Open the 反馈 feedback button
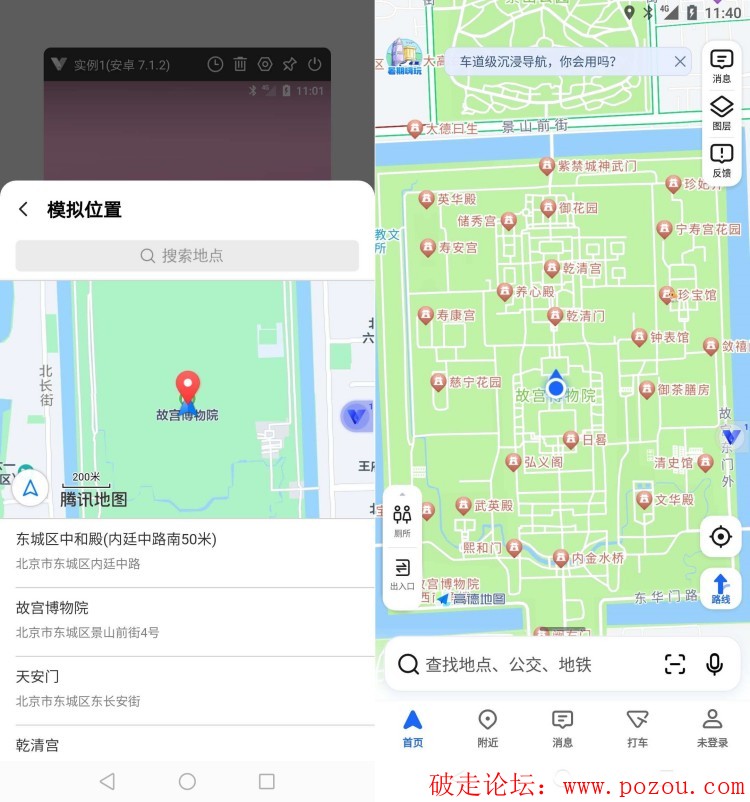The image size is (750, 802). (x=721, y=160)
